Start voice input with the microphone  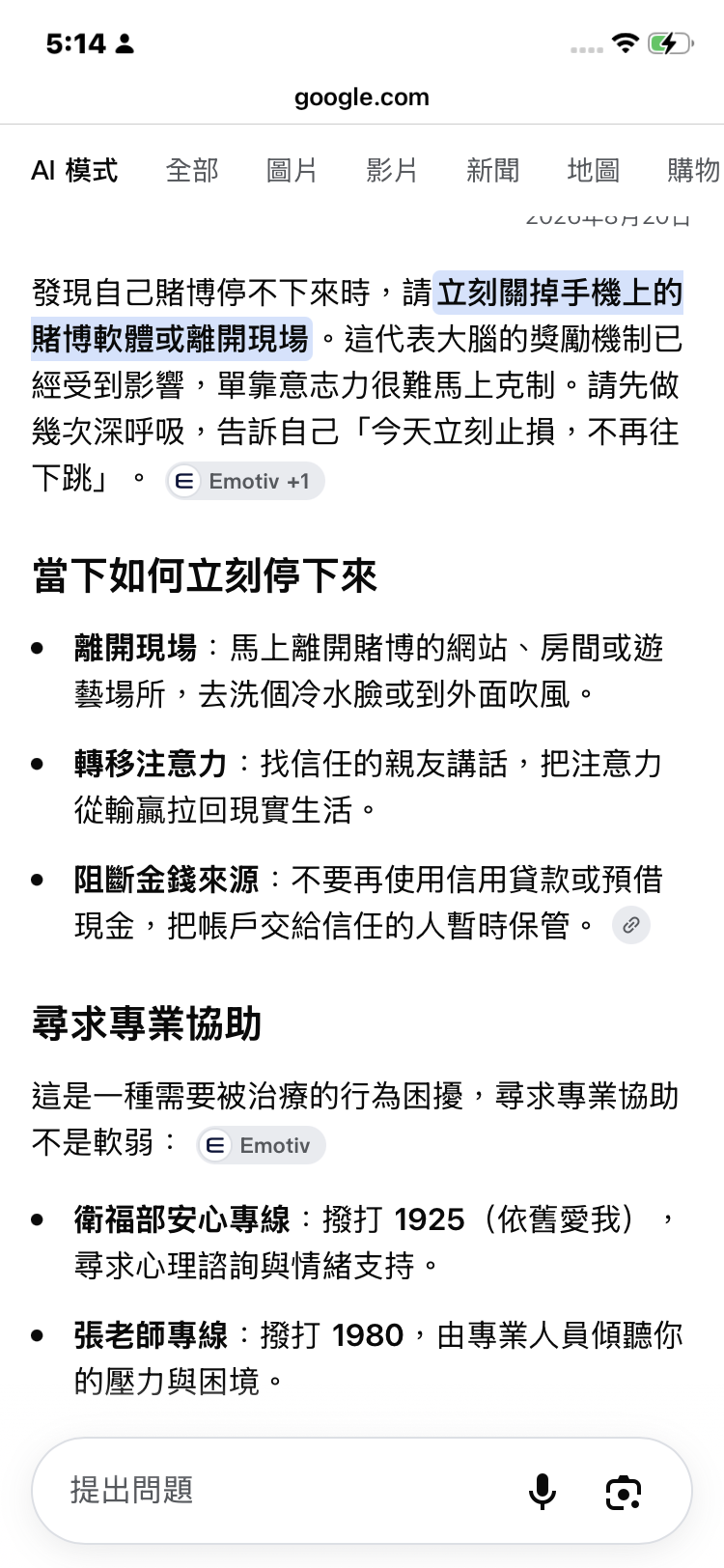click(x=543, y=1492)
